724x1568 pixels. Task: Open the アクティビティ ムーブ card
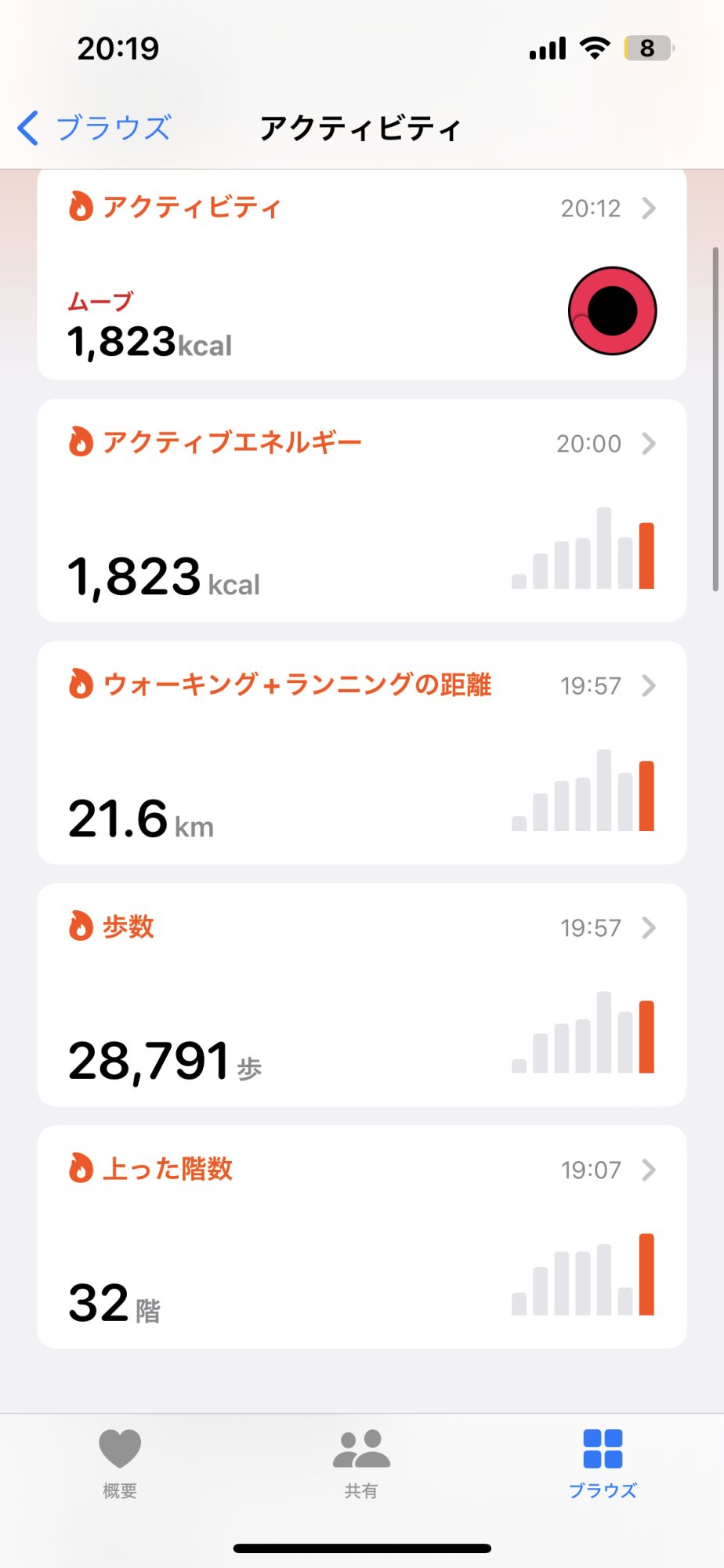[361, 276]
